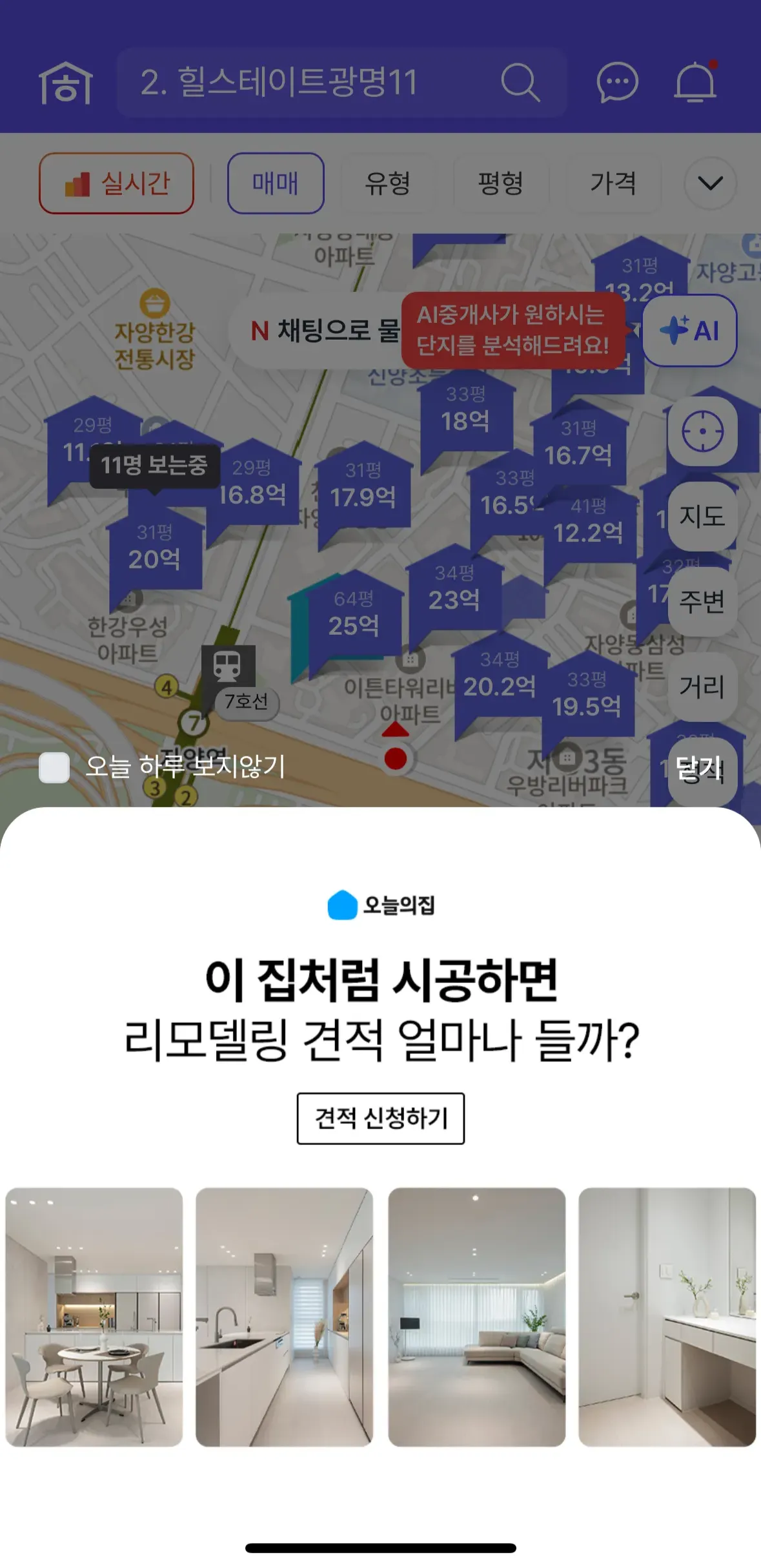Tap the 견적 신청하기 button
Screen dimensions: 761x1568
tap(380, 1118)
